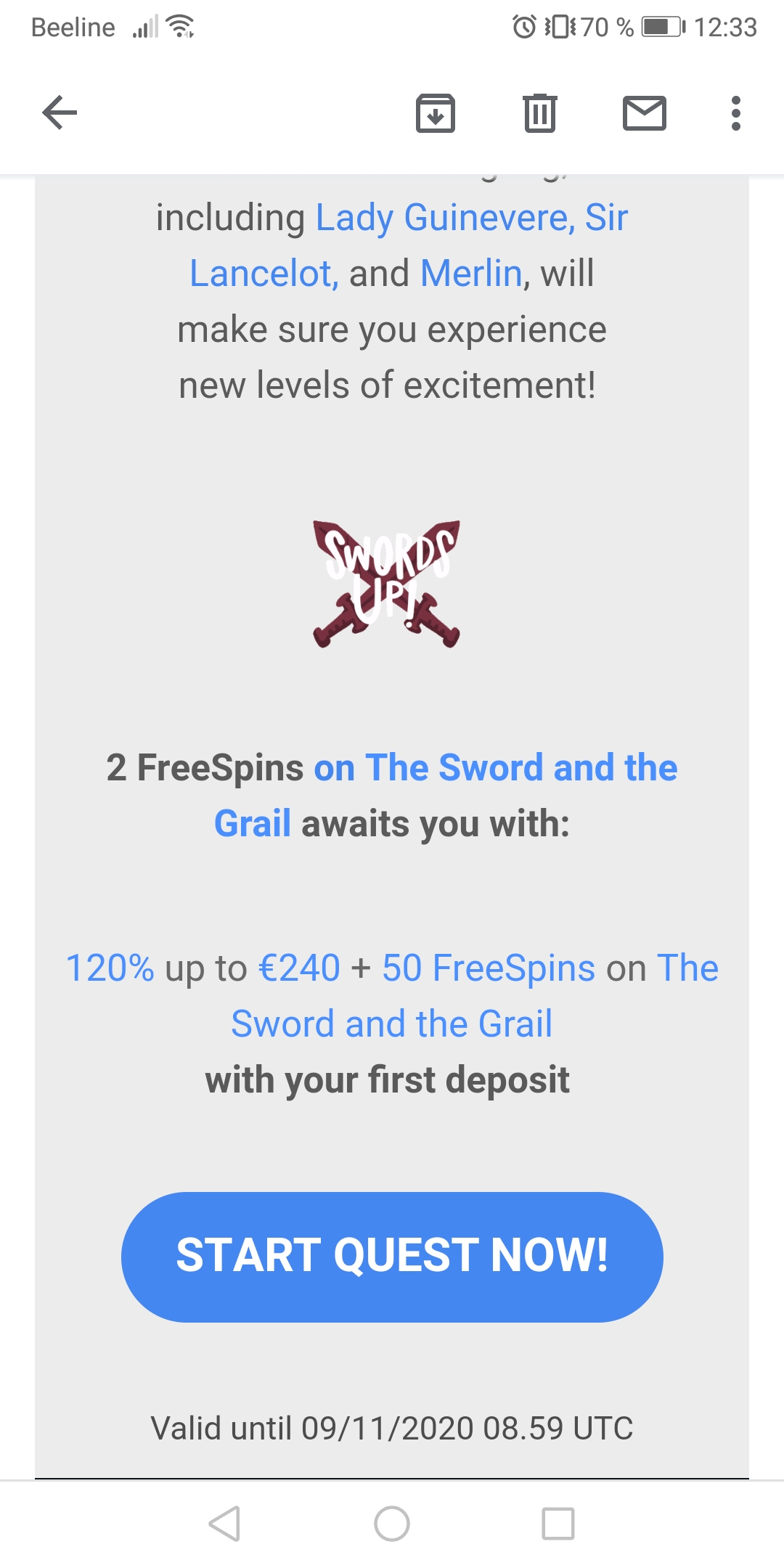
Task: Go back to the inbox
Action: coord(60,113)
